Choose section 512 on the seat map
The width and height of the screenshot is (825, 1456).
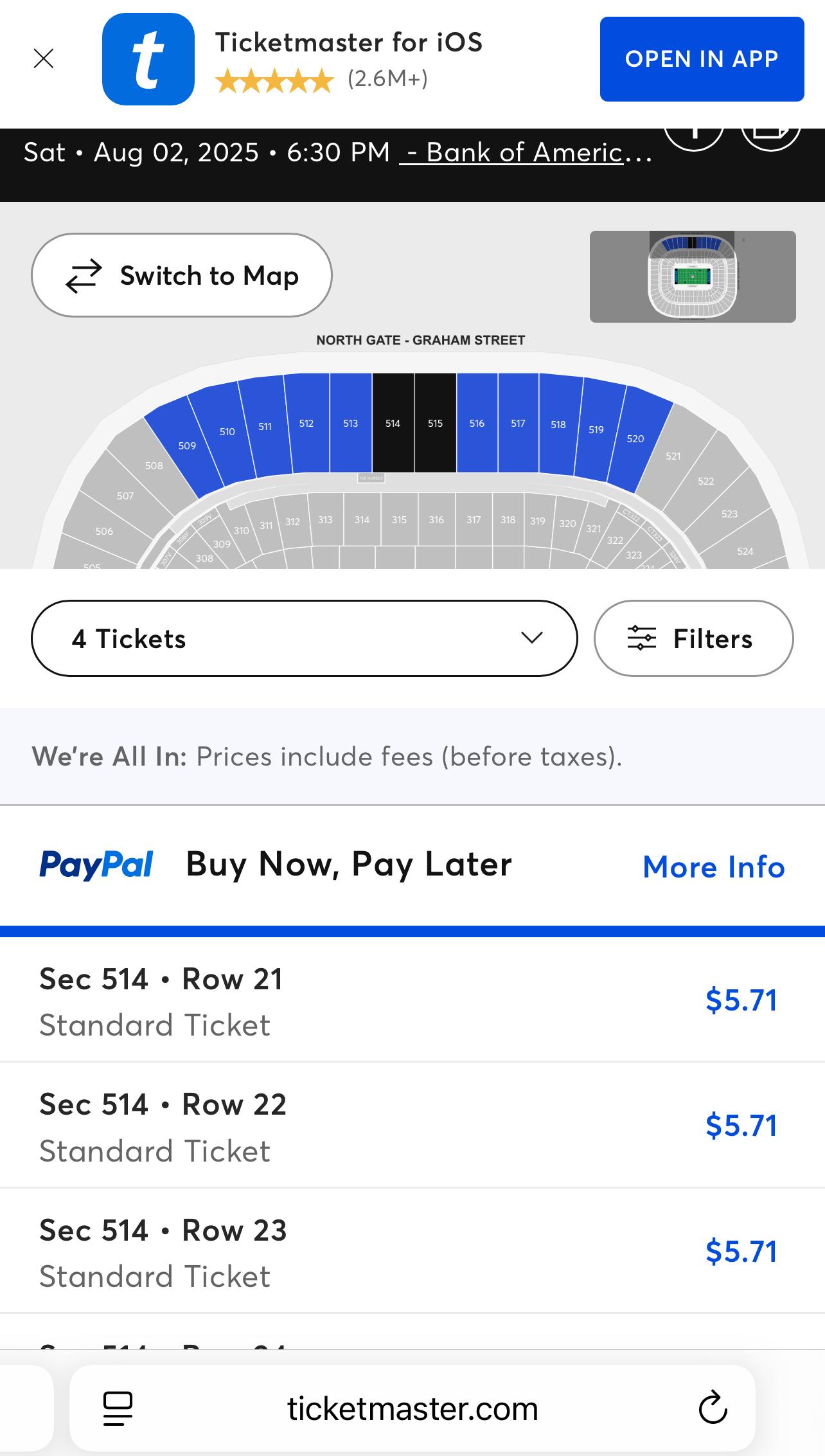(x=306, y=423)
